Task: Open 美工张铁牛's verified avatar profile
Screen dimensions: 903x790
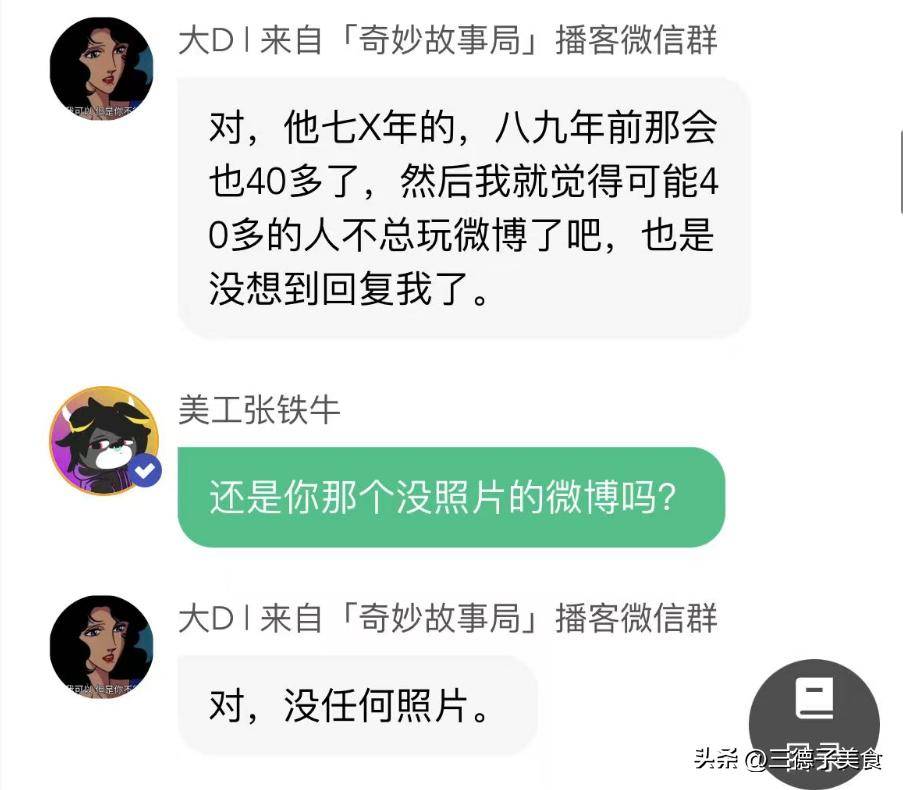Action: coord(103,439)
